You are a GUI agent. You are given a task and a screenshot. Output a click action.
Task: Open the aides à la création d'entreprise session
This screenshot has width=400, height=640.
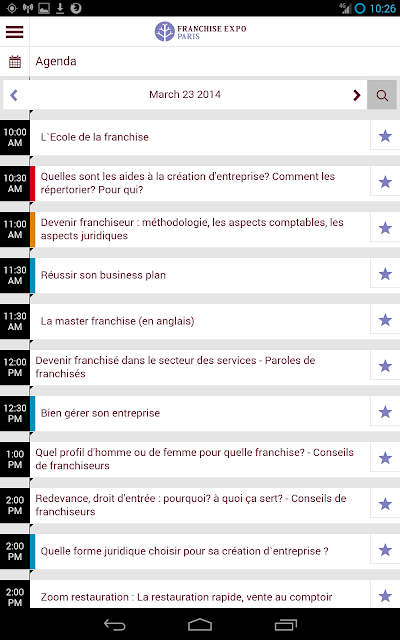(x=200, y=183)
